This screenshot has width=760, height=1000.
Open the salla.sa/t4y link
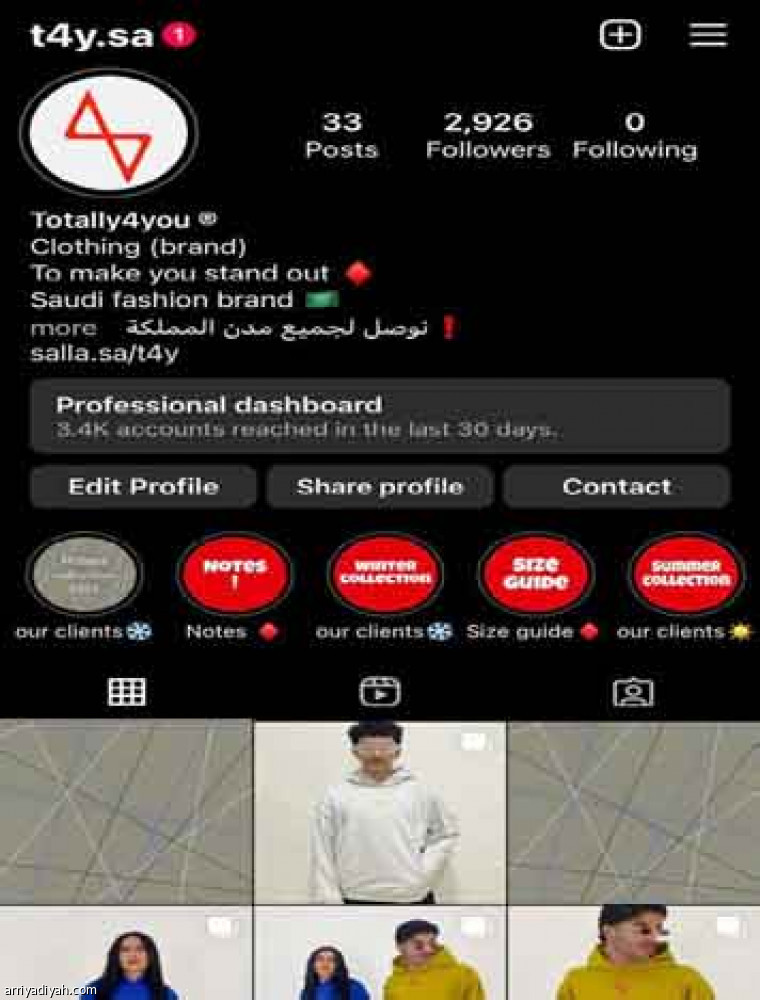coord(105,352)
